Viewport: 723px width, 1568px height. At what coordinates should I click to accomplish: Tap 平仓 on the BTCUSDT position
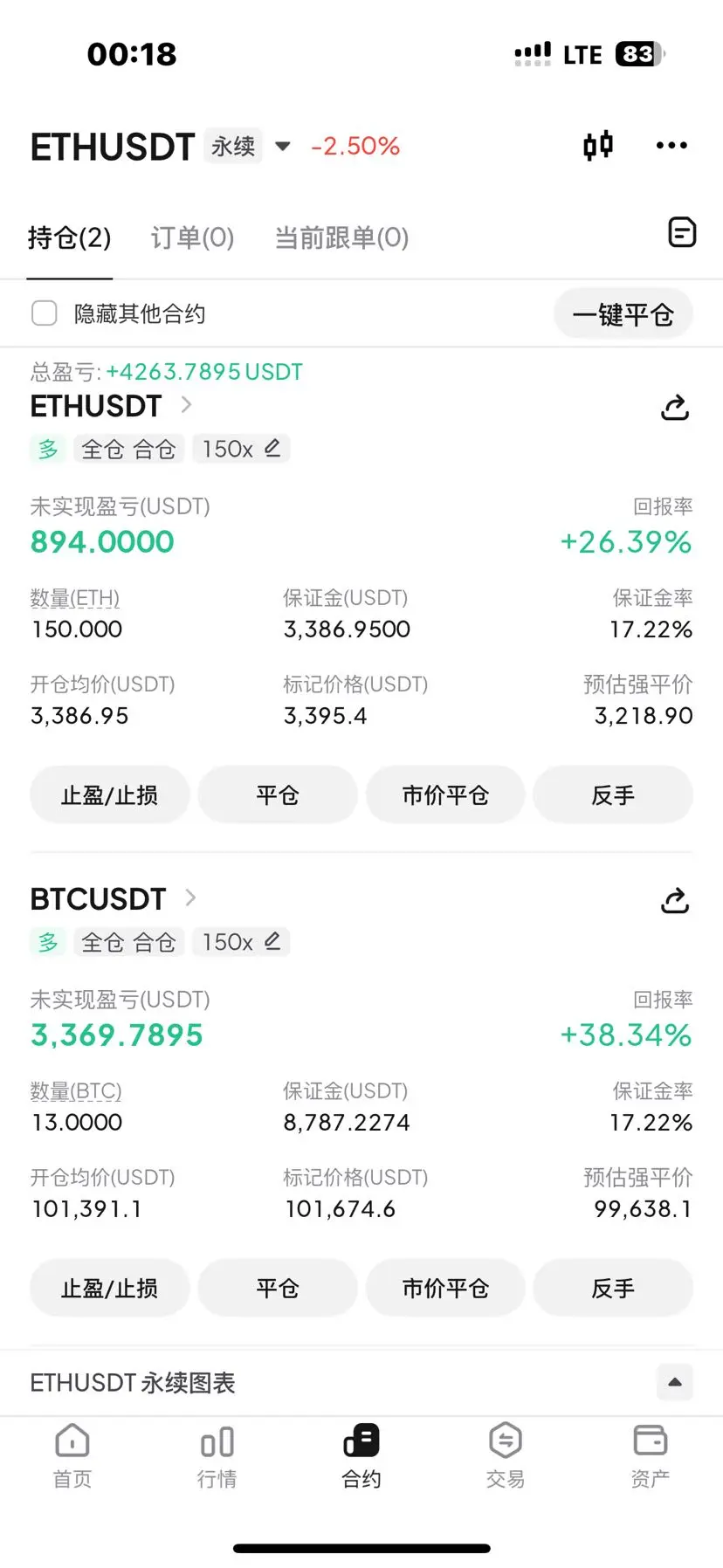[x=278, y=1289]
